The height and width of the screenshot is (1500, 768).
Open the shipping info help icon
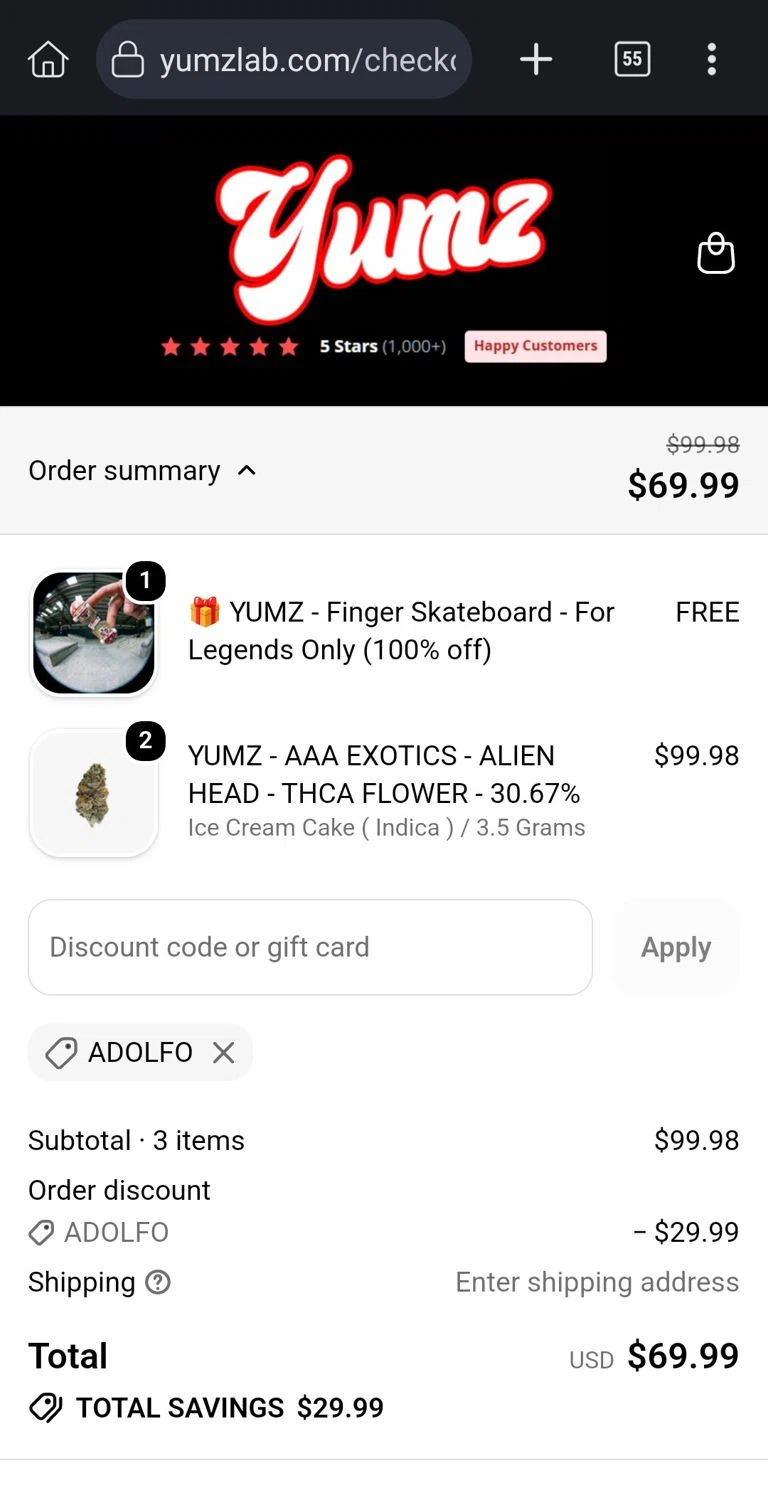tap(158, 1282)
